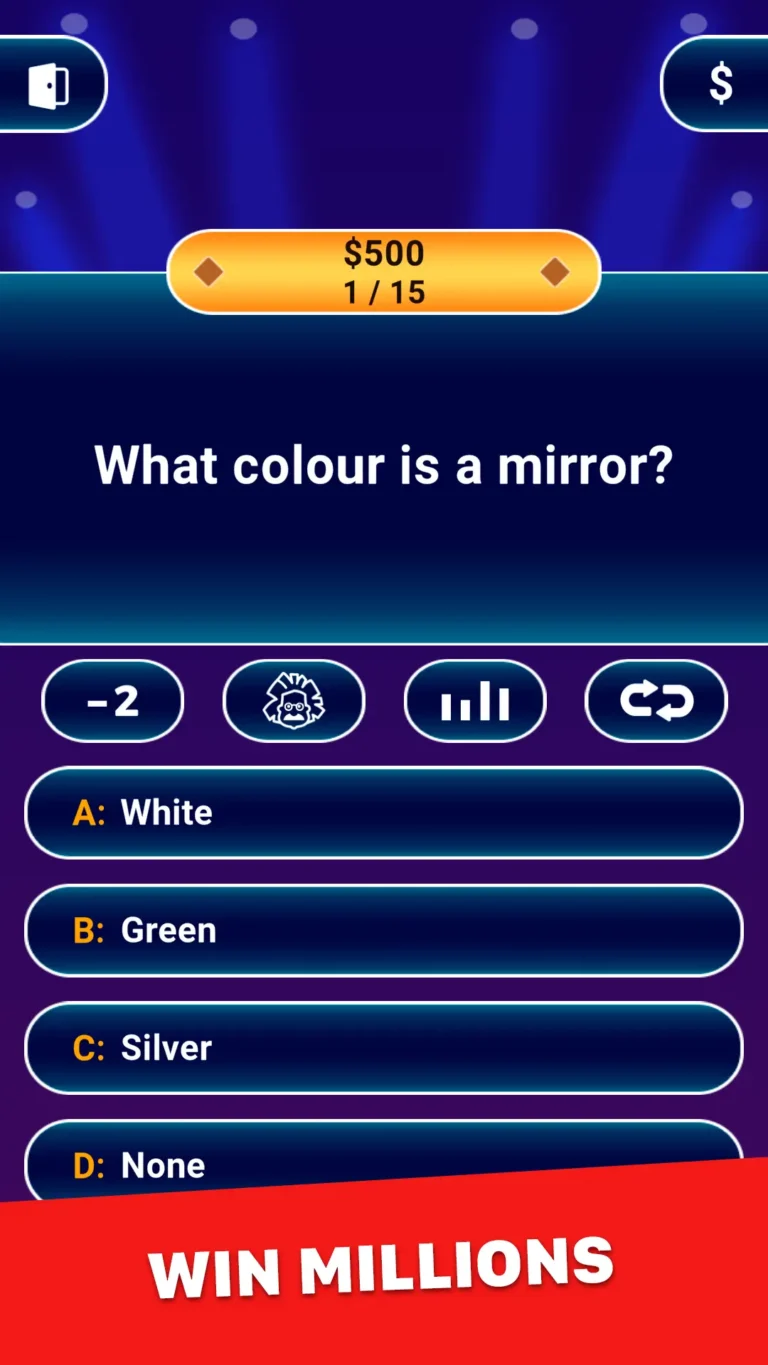Viewport: 768px width, 1365px height.
Task: Tap the Einstein face lifeline icon
Action: click(294, 701)
